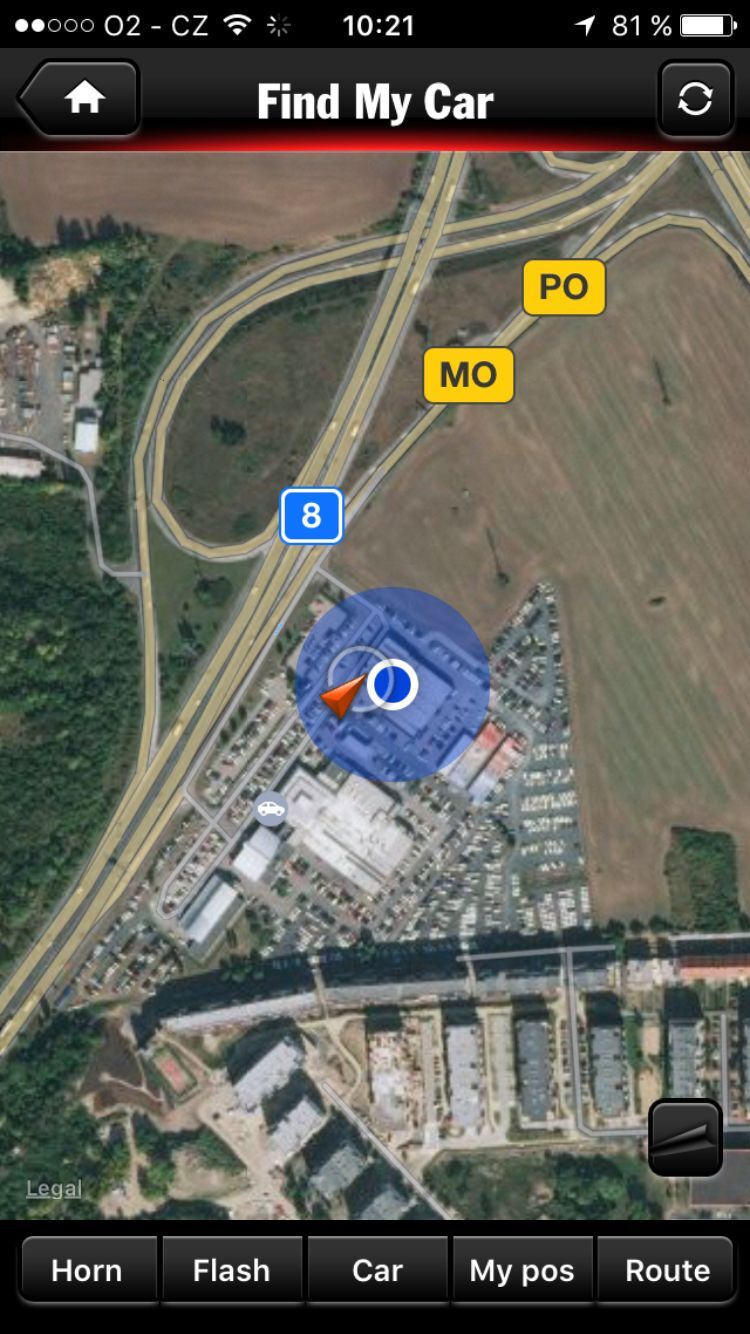Go back to the home screen
This screenshot has height=1334, width=750.
80,98
